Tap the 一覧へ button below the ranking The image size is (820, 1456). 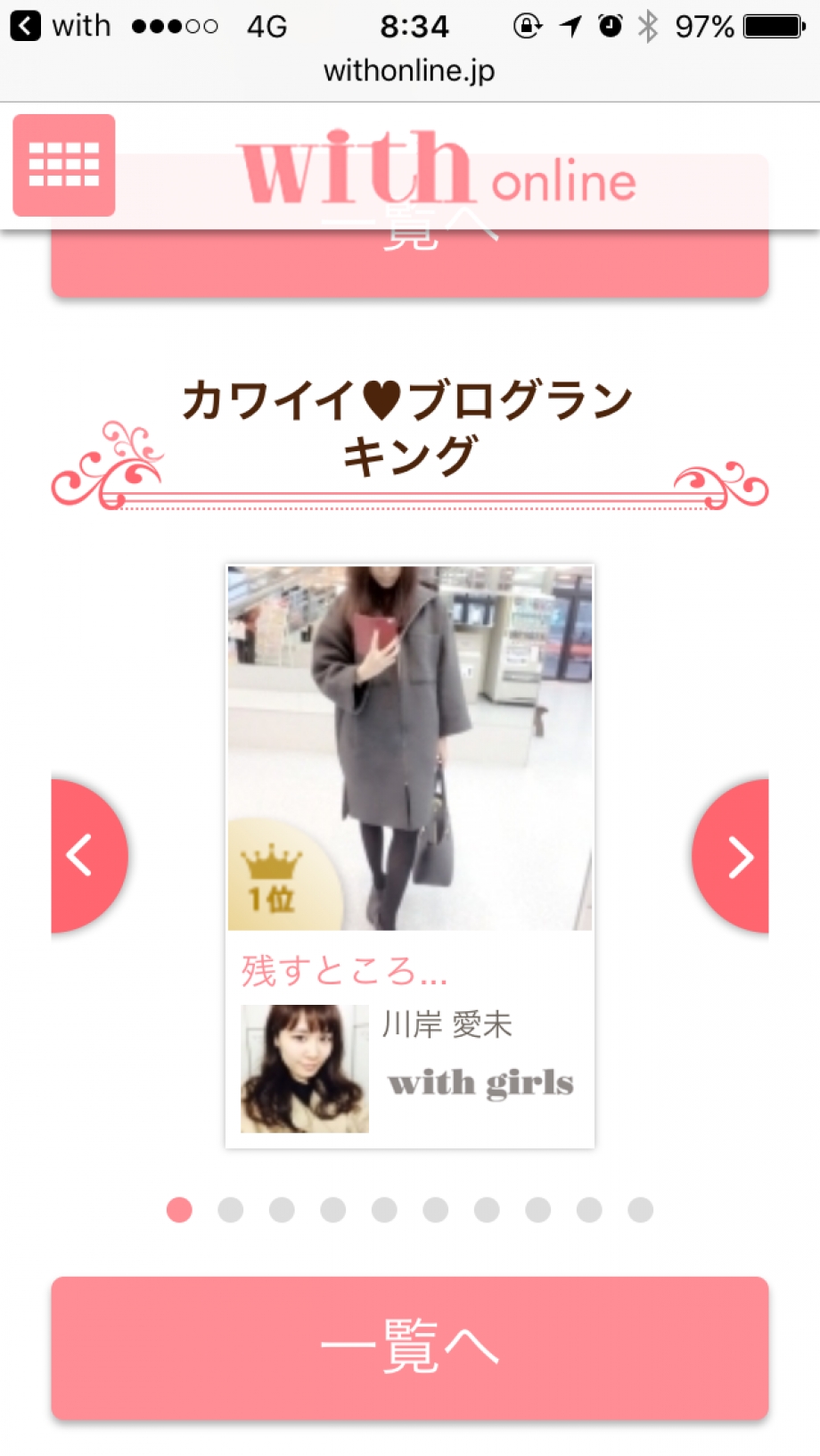coord(409,1347)
